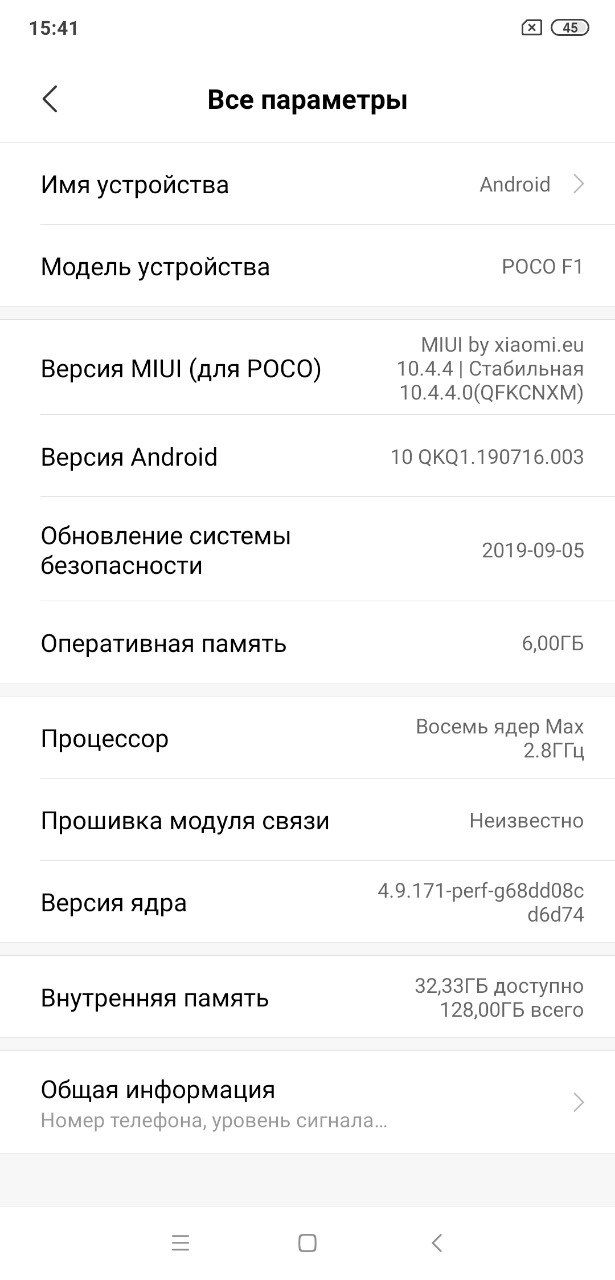Tap the Версия ядра row
The width and height of the screenshot is (615, 1280).
[307, 902]
